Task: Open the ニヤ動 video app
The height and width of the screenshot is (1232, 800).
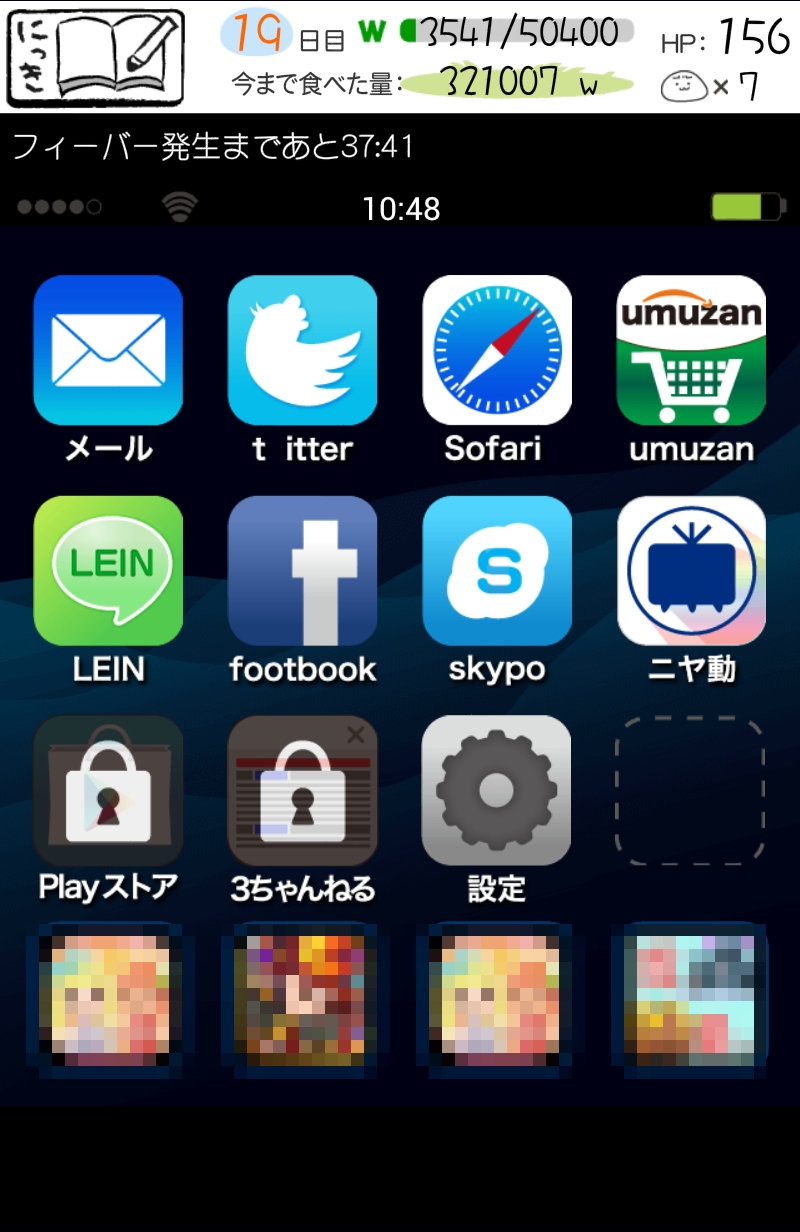Action: pyautogui.click(x=691, y=570)
